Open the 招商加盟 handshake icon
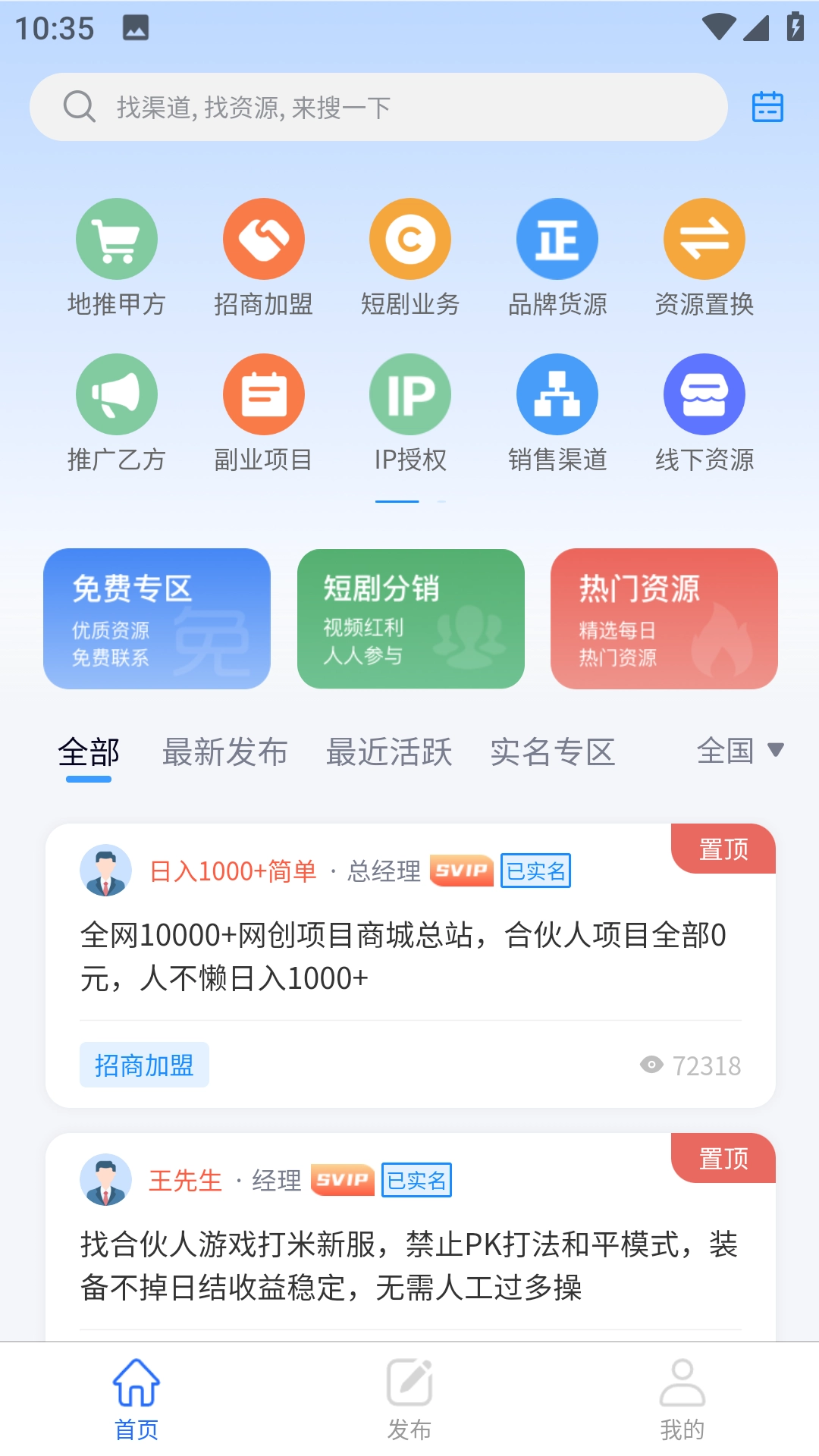The height and width of the screenshot is (1456, 819). coord(263,238)
